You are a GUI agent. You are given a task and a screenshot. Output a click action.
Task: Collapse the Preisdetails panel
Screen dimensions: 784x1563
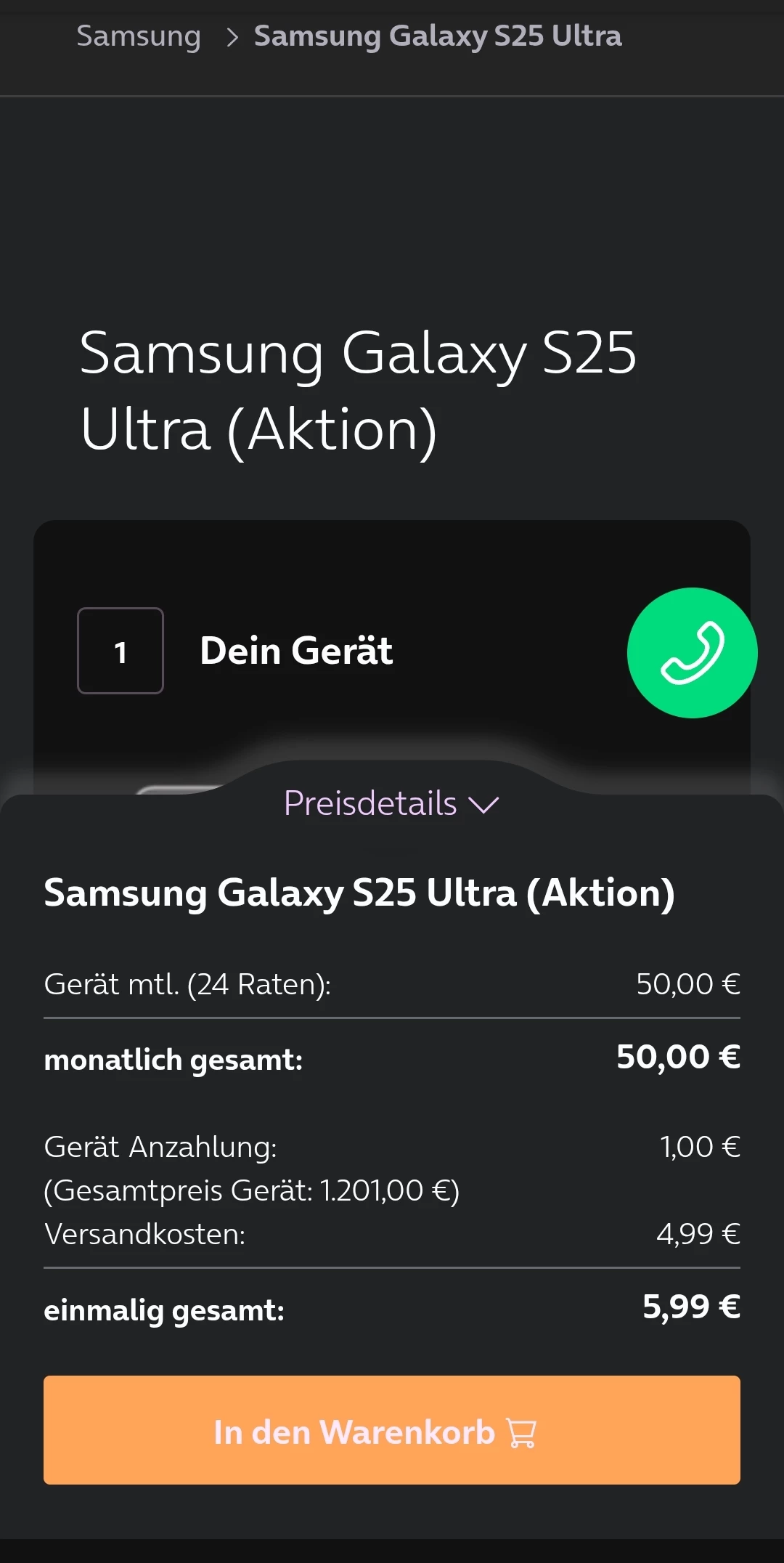click(391, 803)
